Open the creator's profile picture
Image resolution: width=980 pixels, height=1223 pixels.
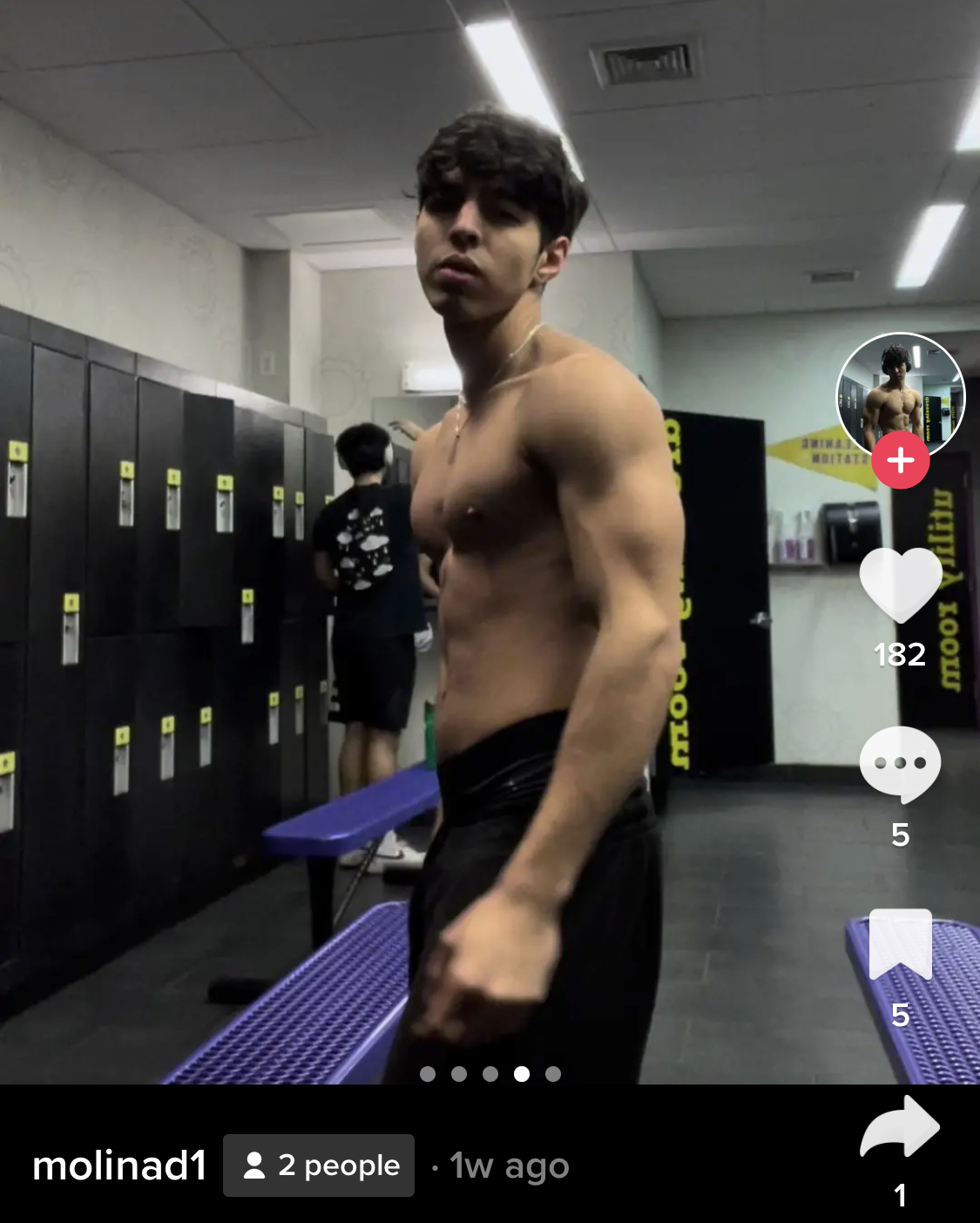900,392
